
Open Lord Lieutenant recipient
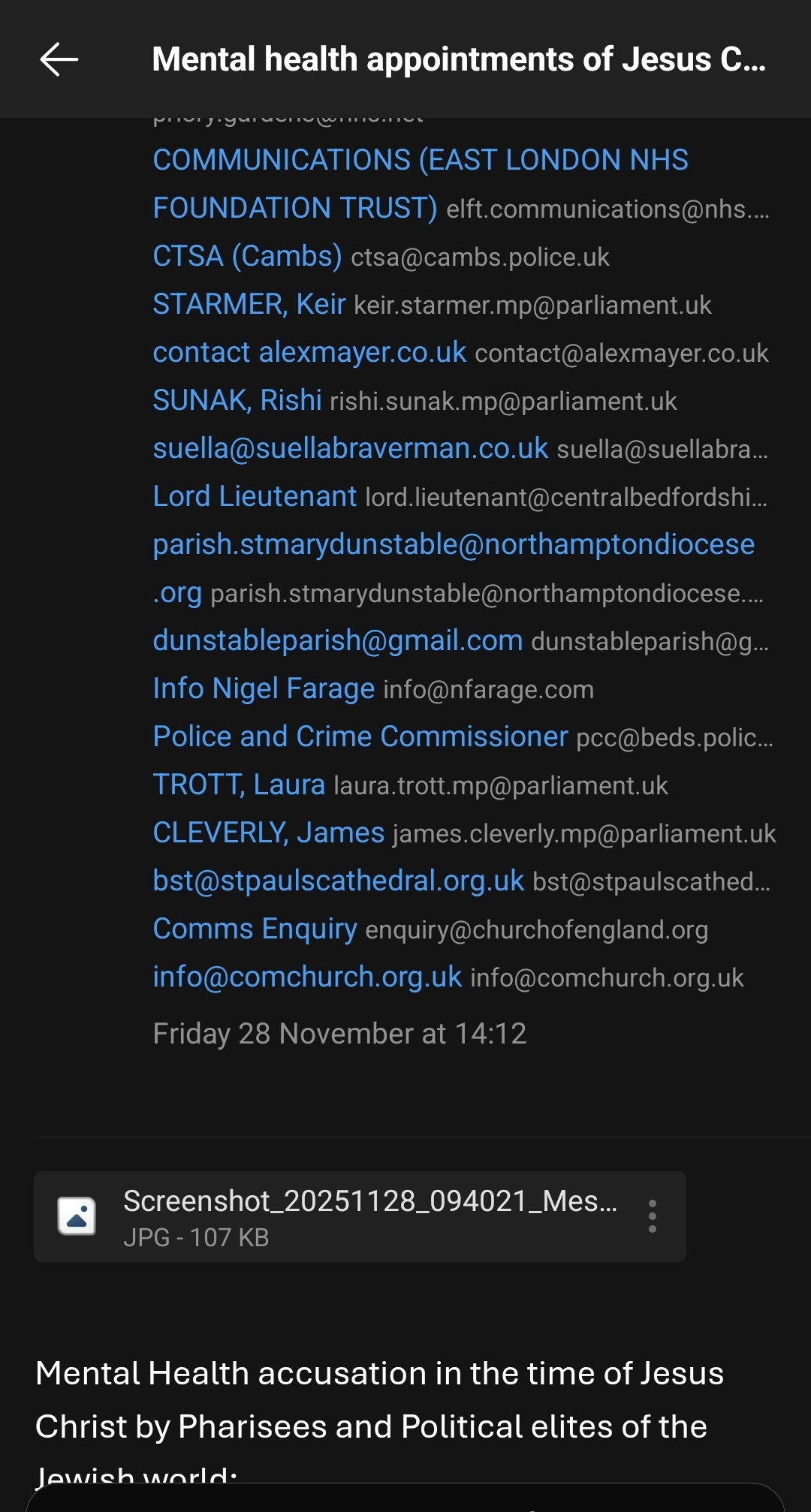coord(255,496)
